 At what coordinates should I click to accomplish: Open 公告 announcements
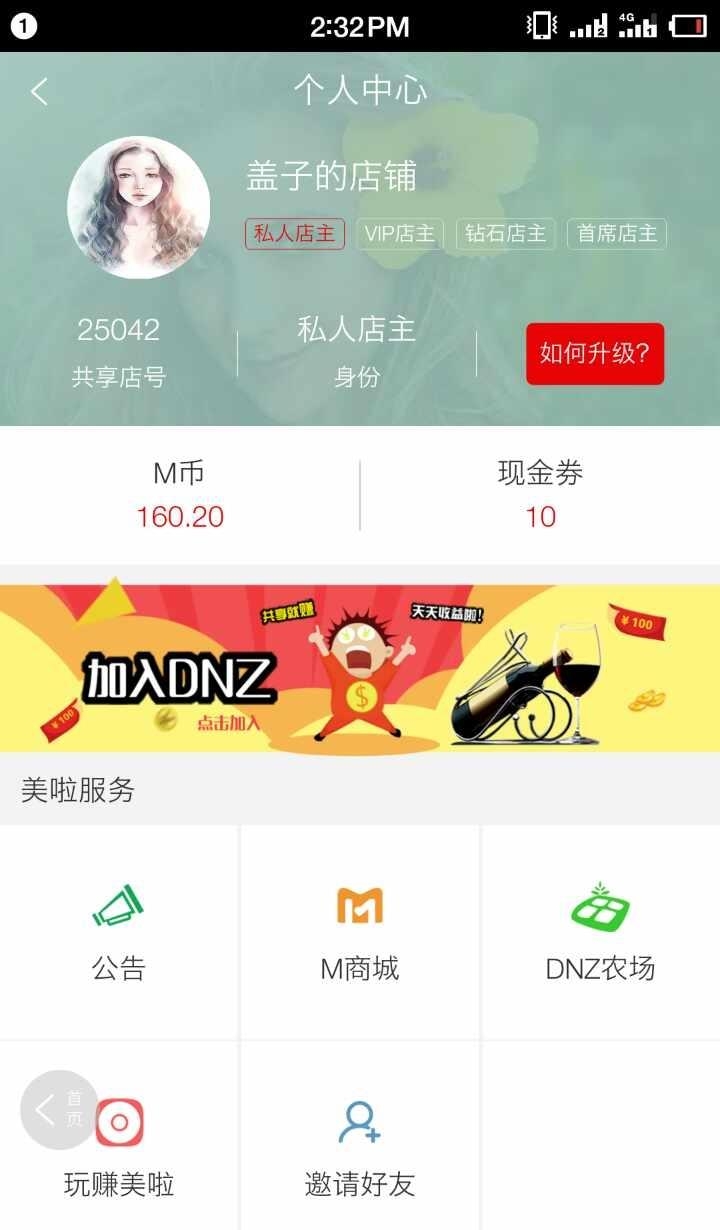(119, 932)
